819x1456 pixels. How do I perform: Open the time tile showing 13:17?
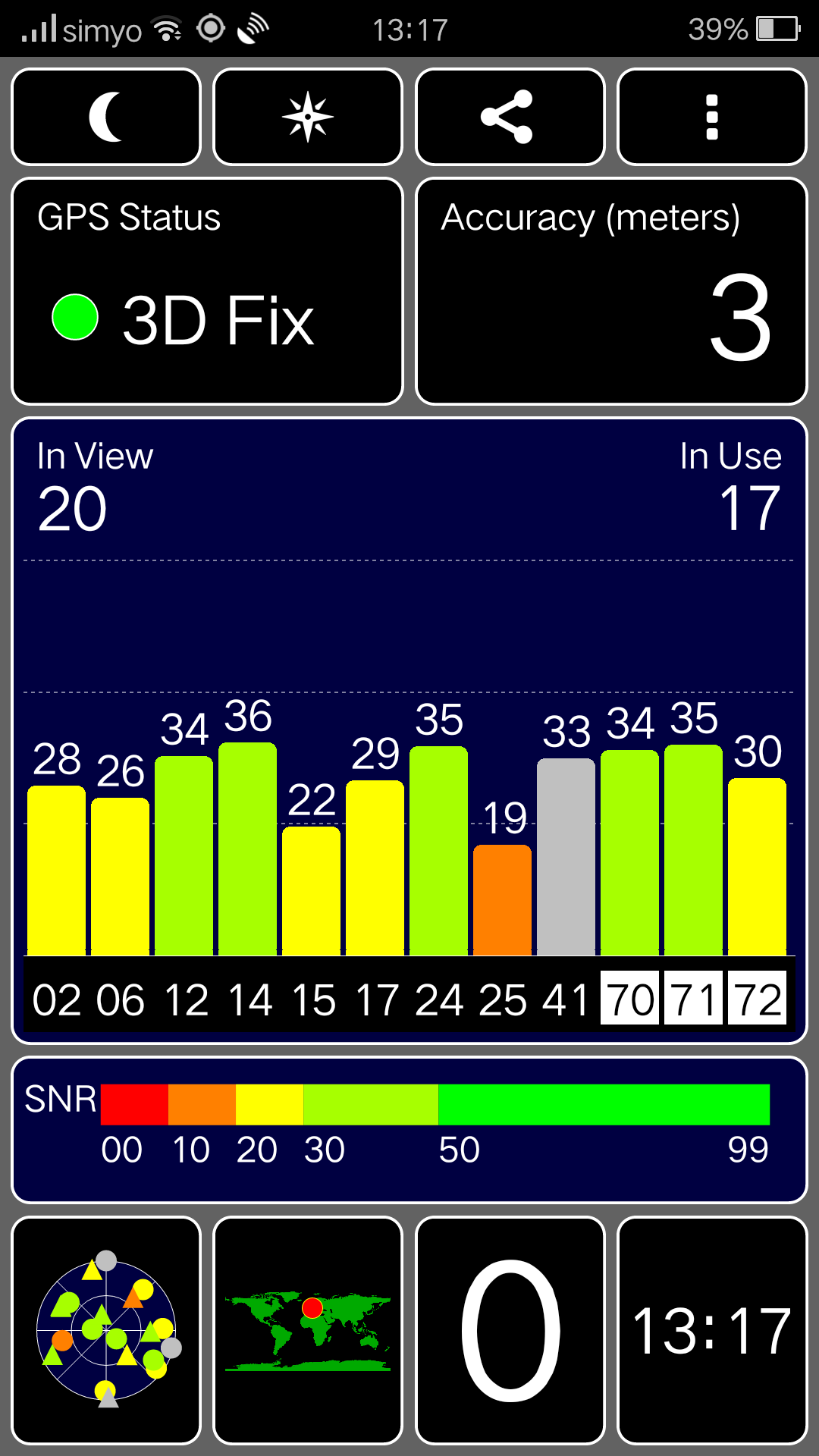(x=712, y=1331)
